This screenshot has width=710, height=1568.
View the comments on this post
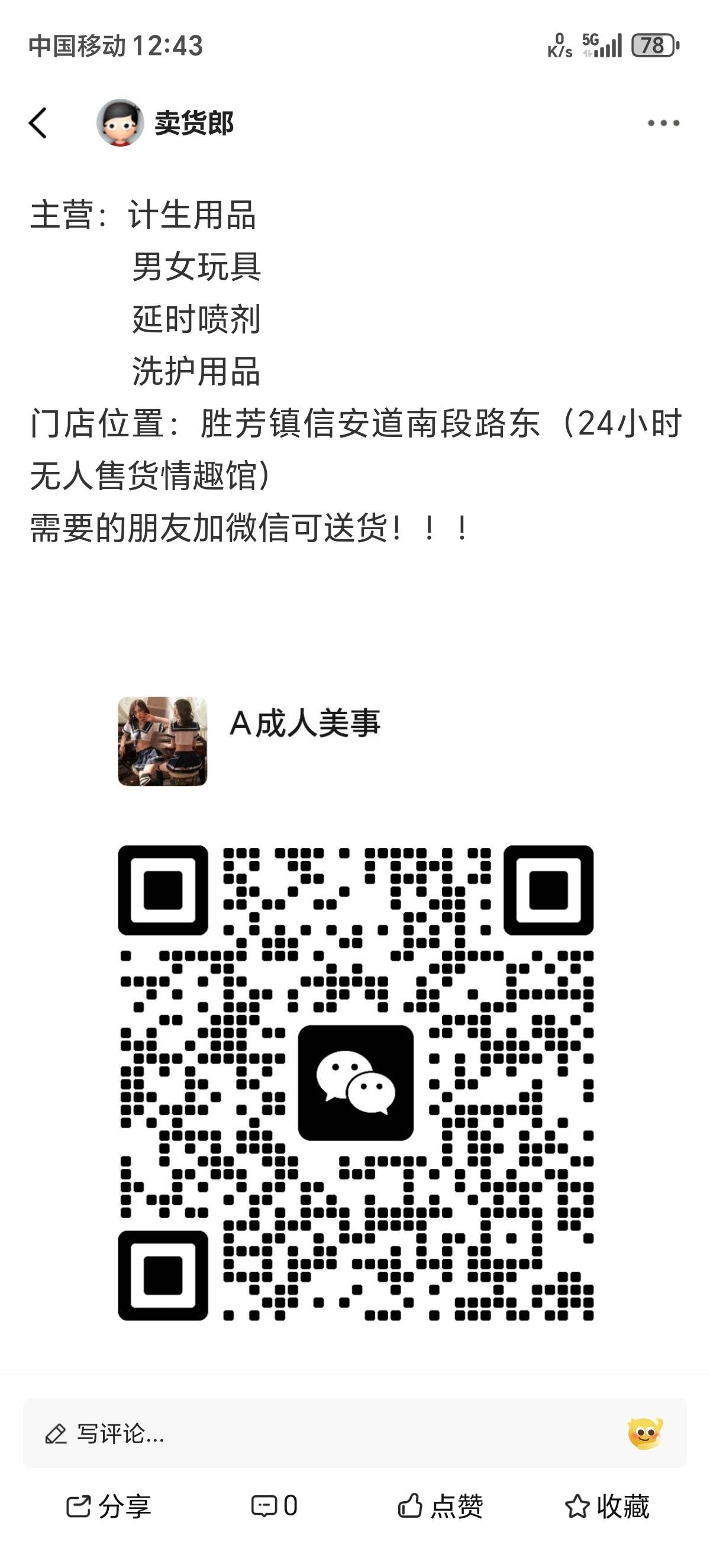coord(274,1506)
